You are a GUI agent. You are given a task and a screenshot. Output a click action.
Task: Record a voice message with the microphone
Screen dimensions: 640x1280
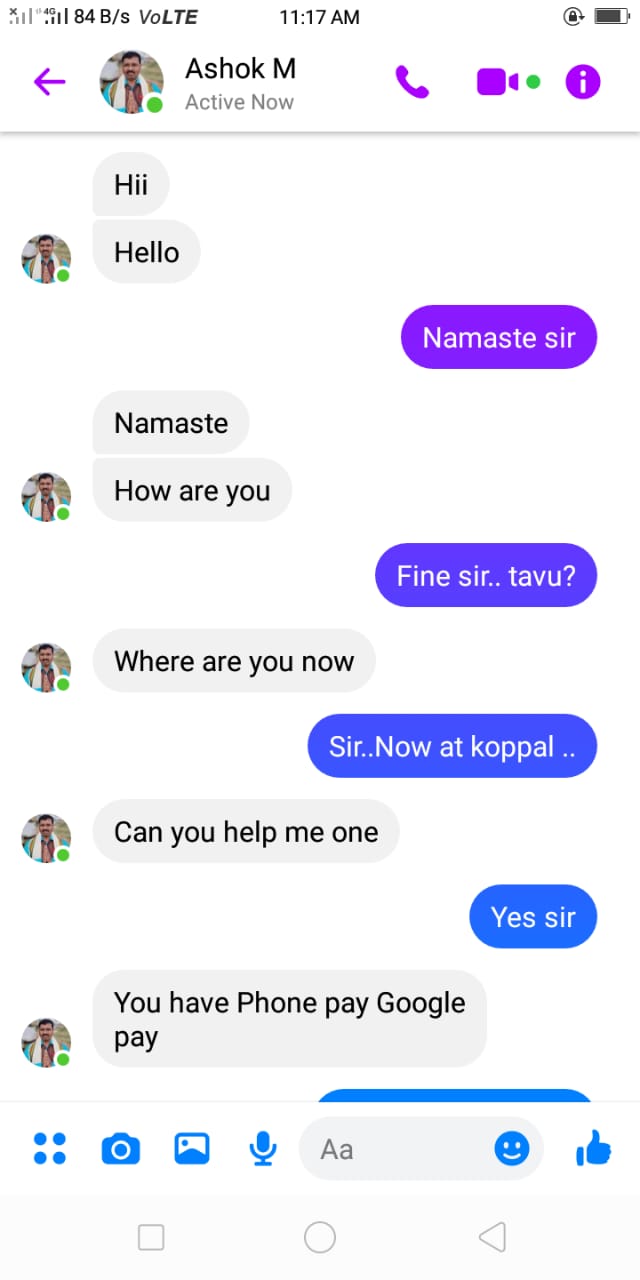pos(263,1149)
